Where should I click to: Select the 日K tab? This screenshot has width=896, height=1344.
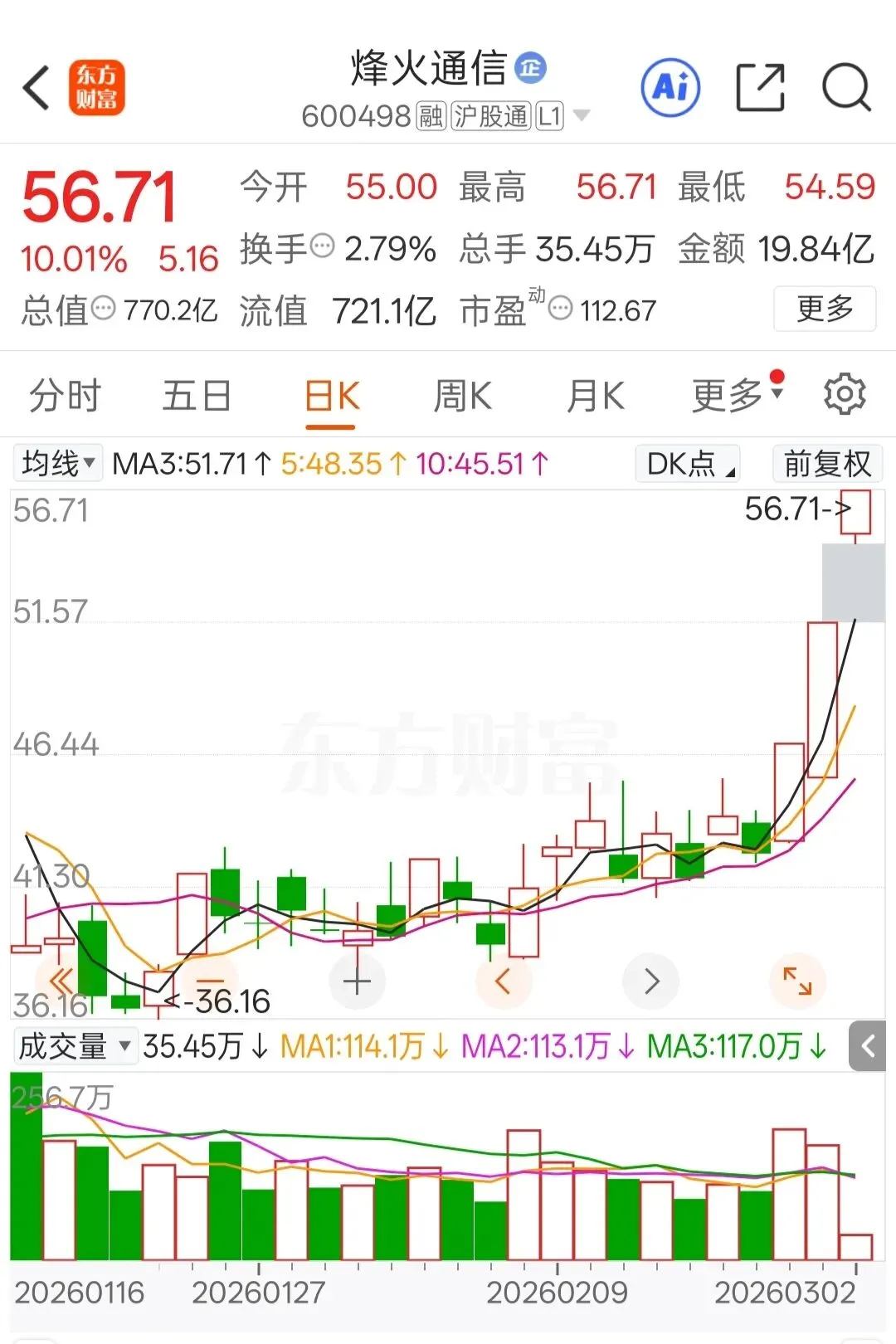[331, 396]
